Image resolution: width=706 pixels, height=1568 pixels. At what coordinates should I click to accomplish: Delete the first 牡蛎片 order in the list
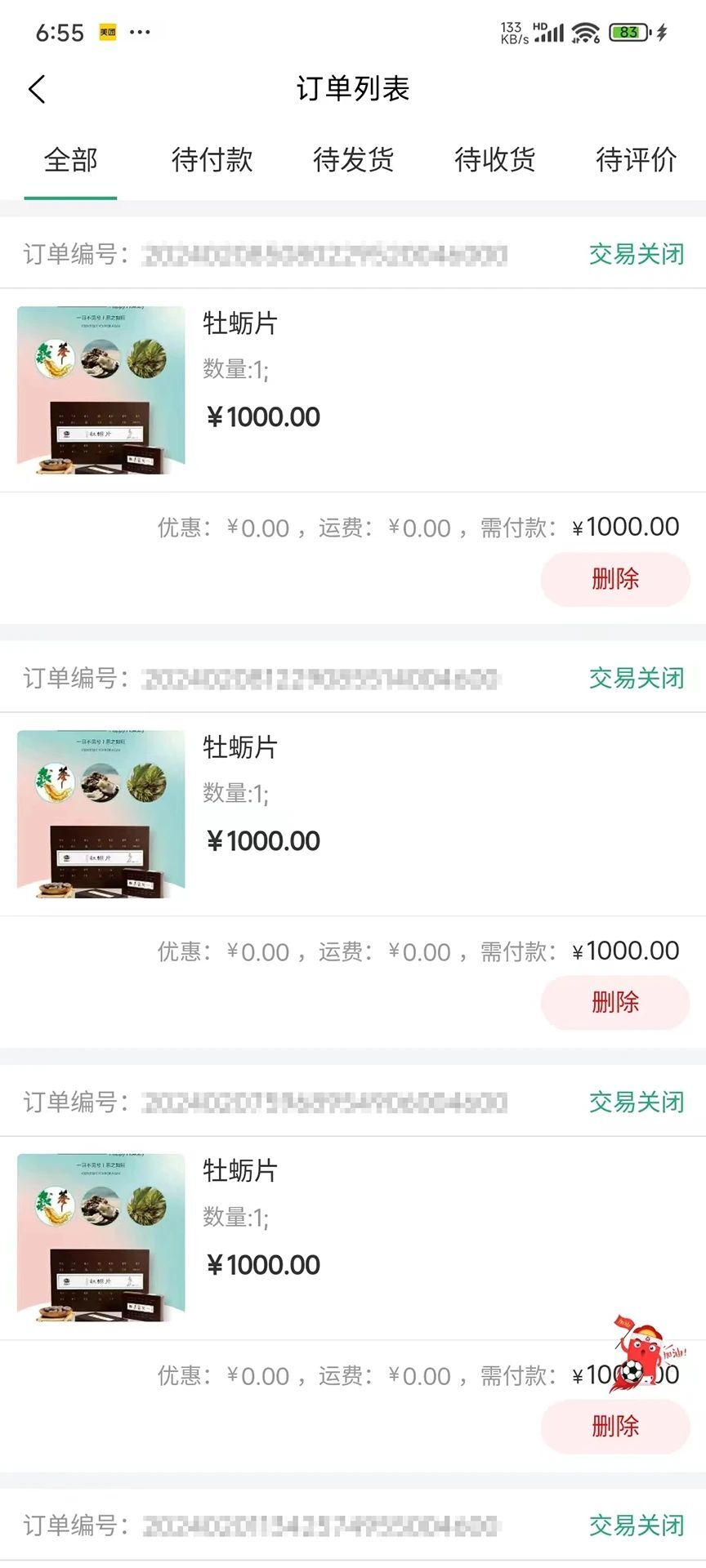(x=614, y=579)
